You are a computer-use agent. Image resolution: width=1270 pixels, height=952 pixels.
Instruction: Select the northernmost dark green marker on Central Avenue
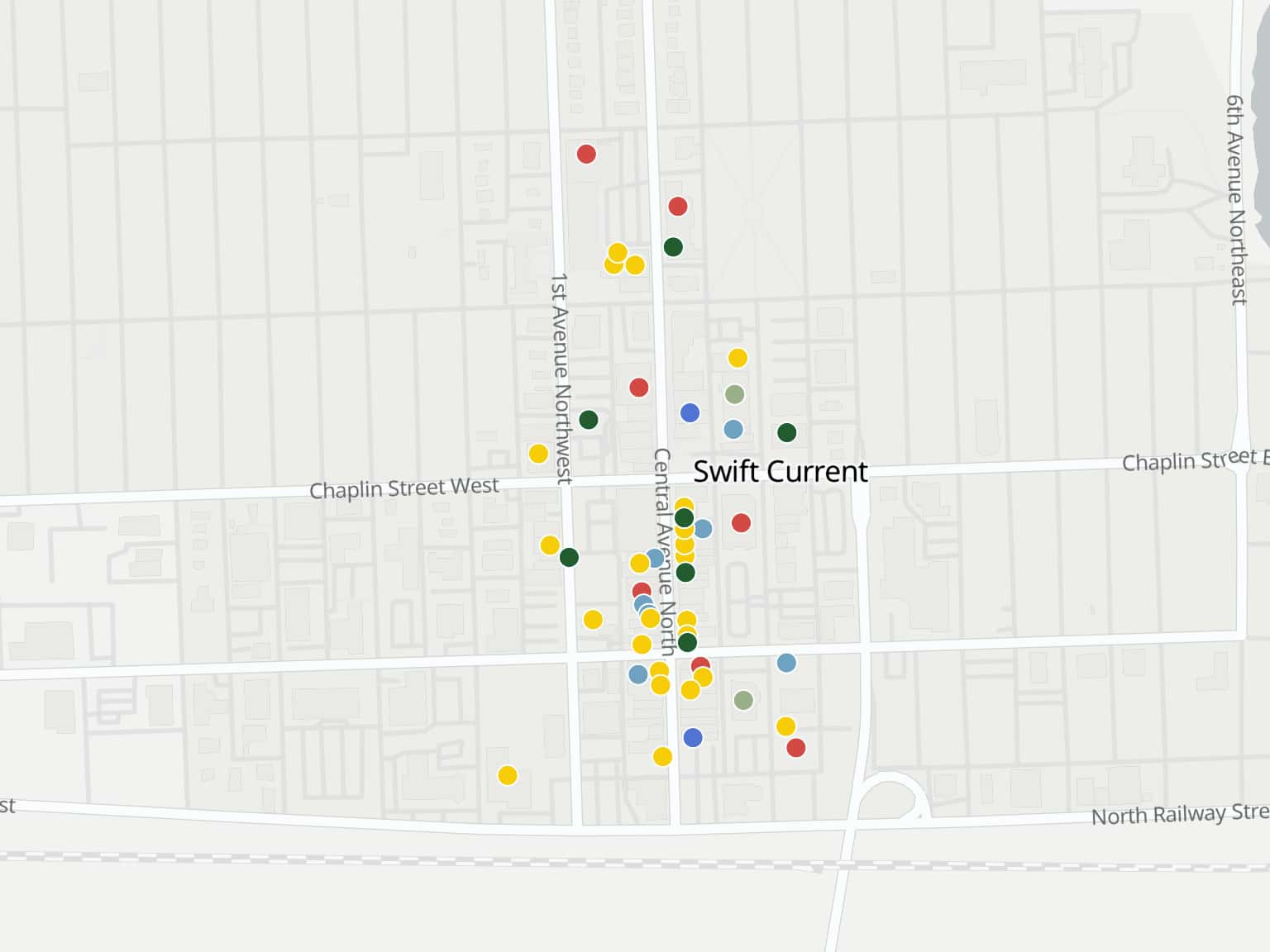[x=673, y=246]
